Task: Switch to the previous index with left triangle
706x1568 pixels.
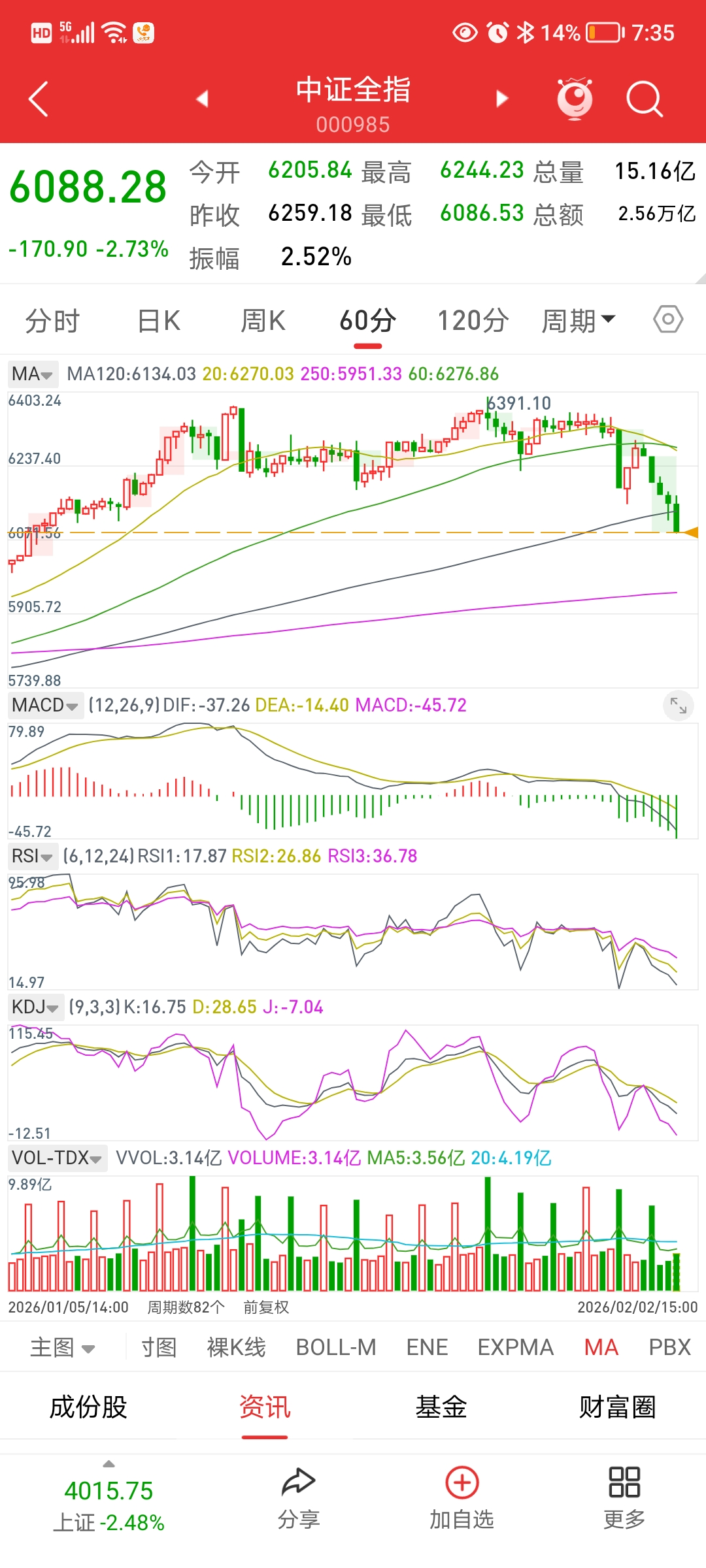Action: click(x=203, y=99)
